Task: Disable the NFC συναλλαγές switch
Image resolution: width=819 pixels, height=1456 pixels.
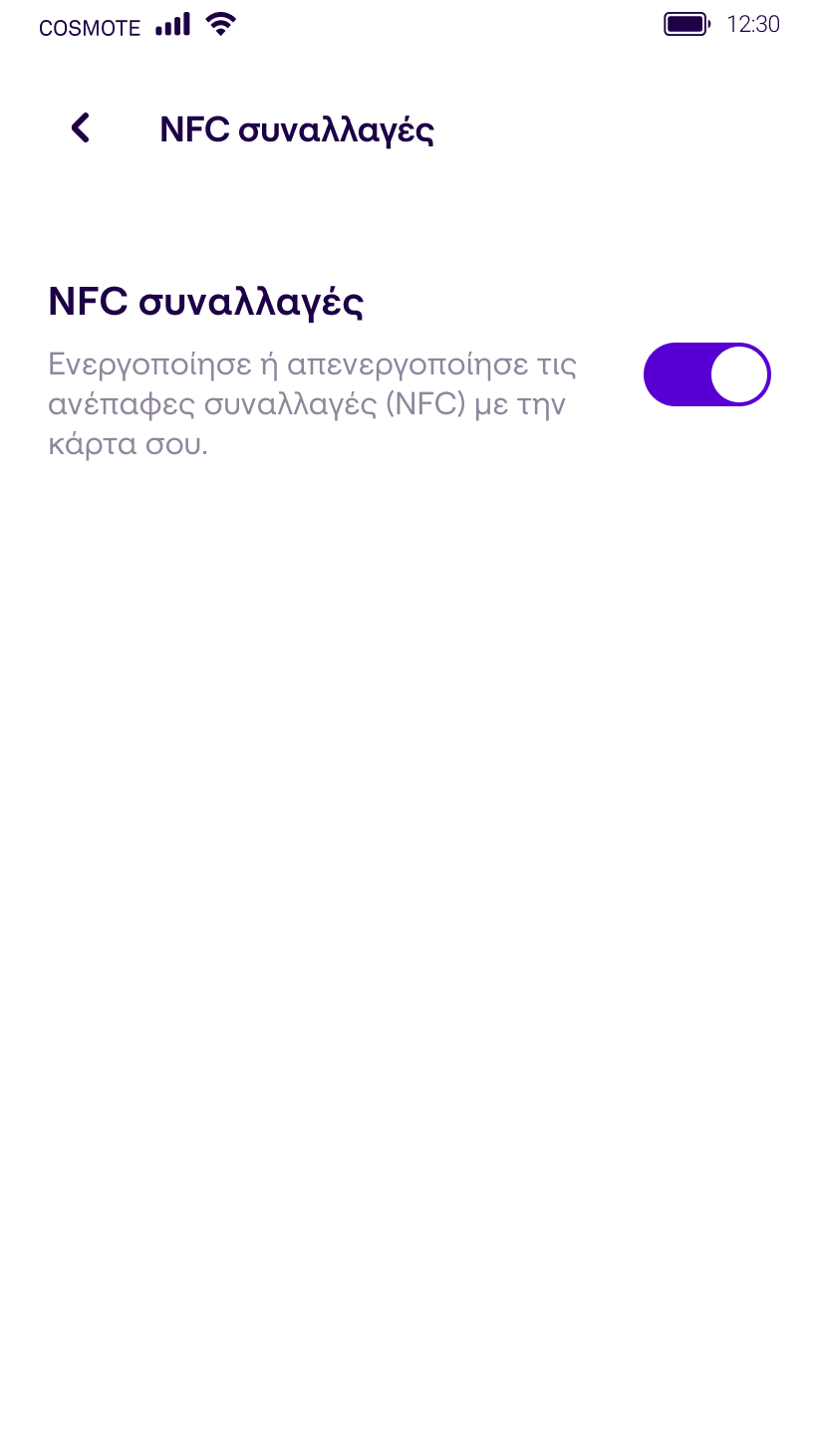Action: point(707,374)
